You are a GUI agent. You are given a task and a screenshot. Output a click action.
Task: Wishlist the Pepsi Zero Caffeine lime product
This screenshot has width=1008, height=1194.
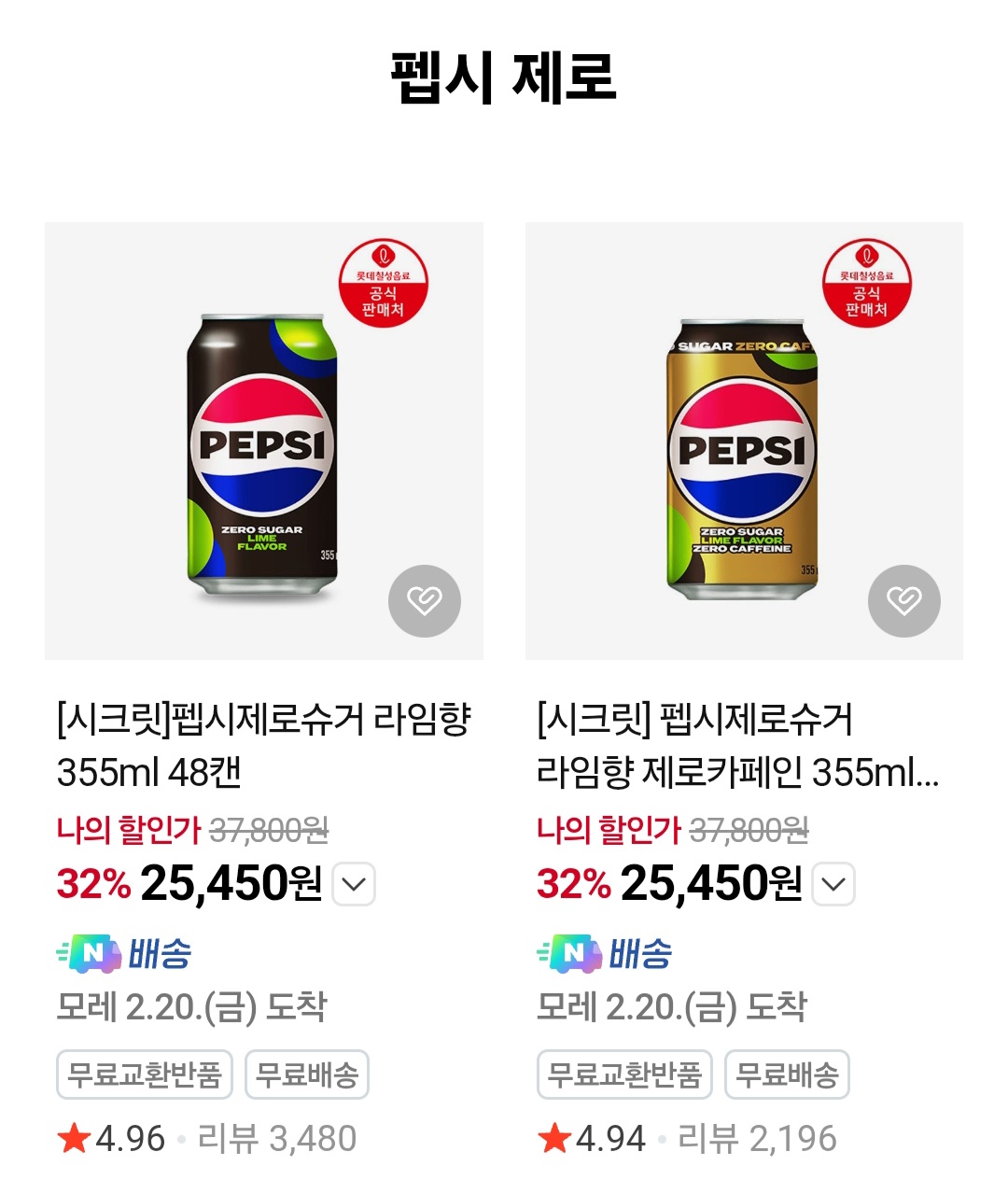904,600
